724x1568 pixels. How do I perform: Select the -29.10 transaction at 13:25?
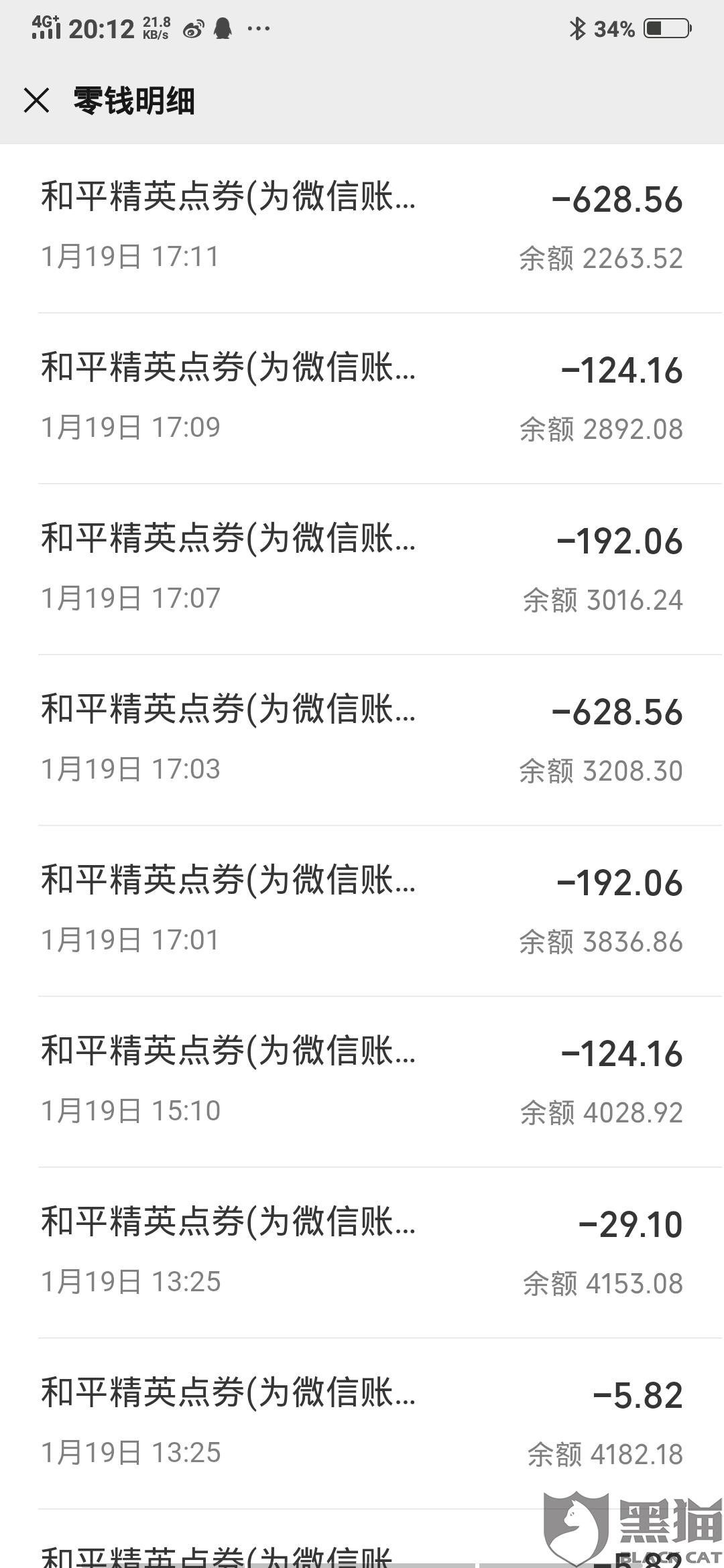pos(362,1253)
